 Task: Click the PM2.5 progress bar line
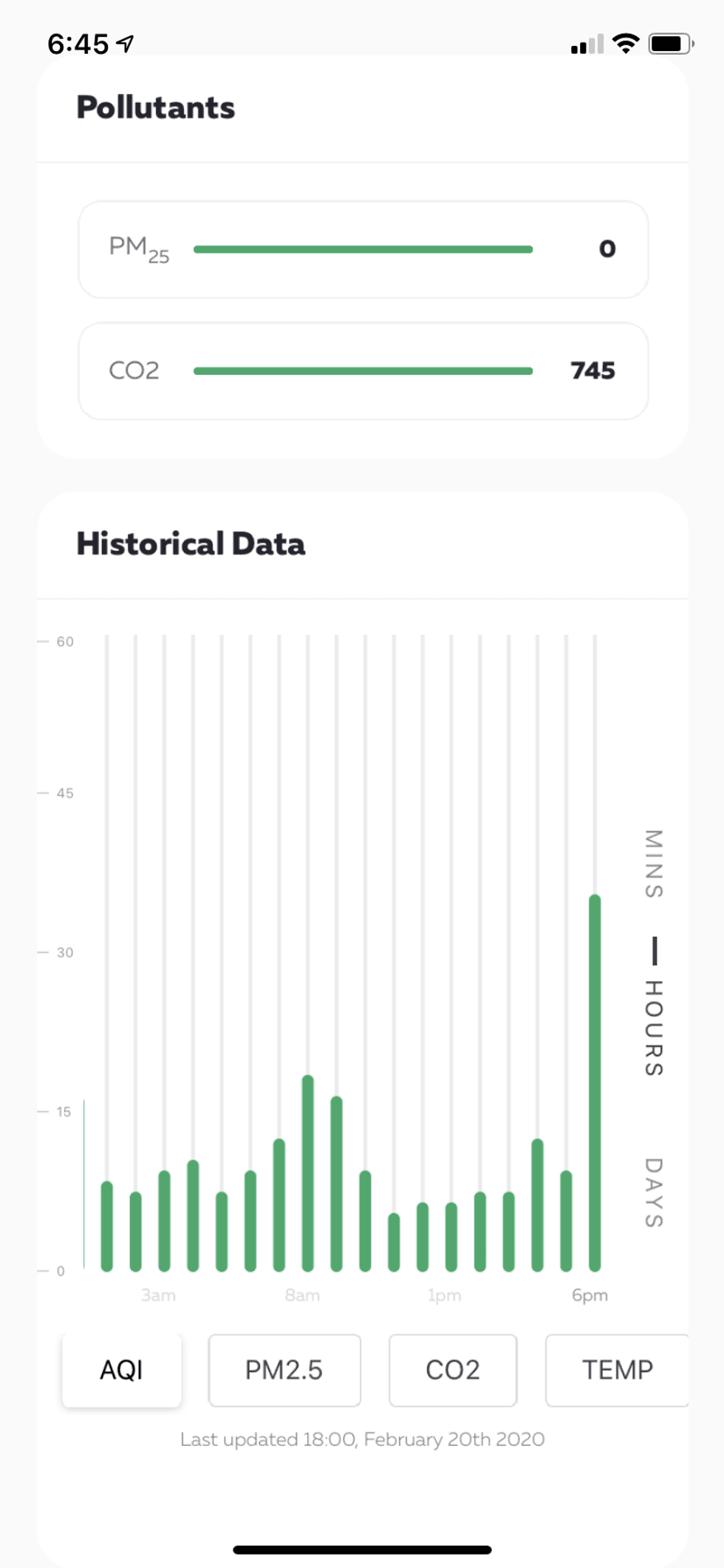tap(363, 249)
